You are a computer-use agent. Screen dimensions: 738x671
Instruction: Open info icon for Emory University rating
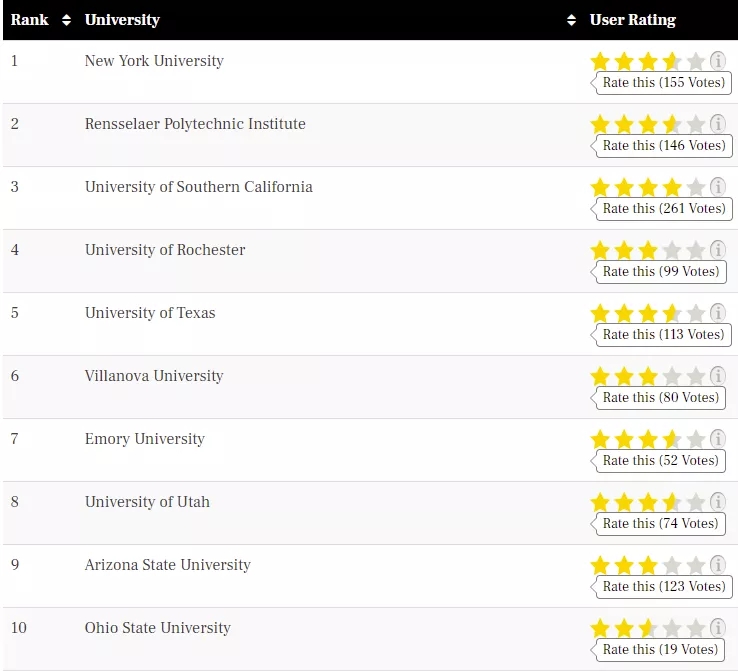tap(718, 439)
